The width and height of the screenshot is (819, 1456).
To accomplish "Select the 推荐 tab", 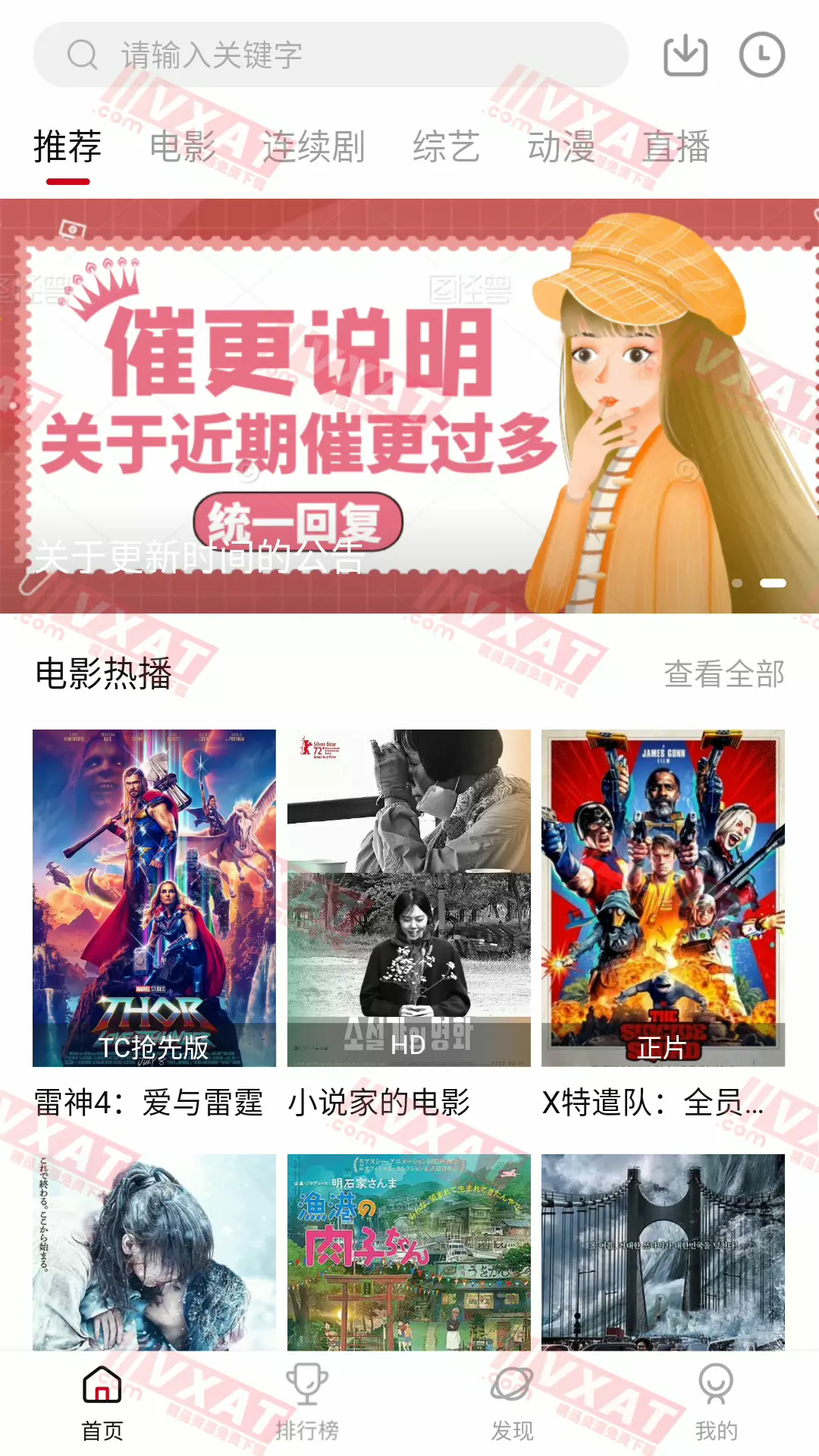I will (x=67, y=149).
